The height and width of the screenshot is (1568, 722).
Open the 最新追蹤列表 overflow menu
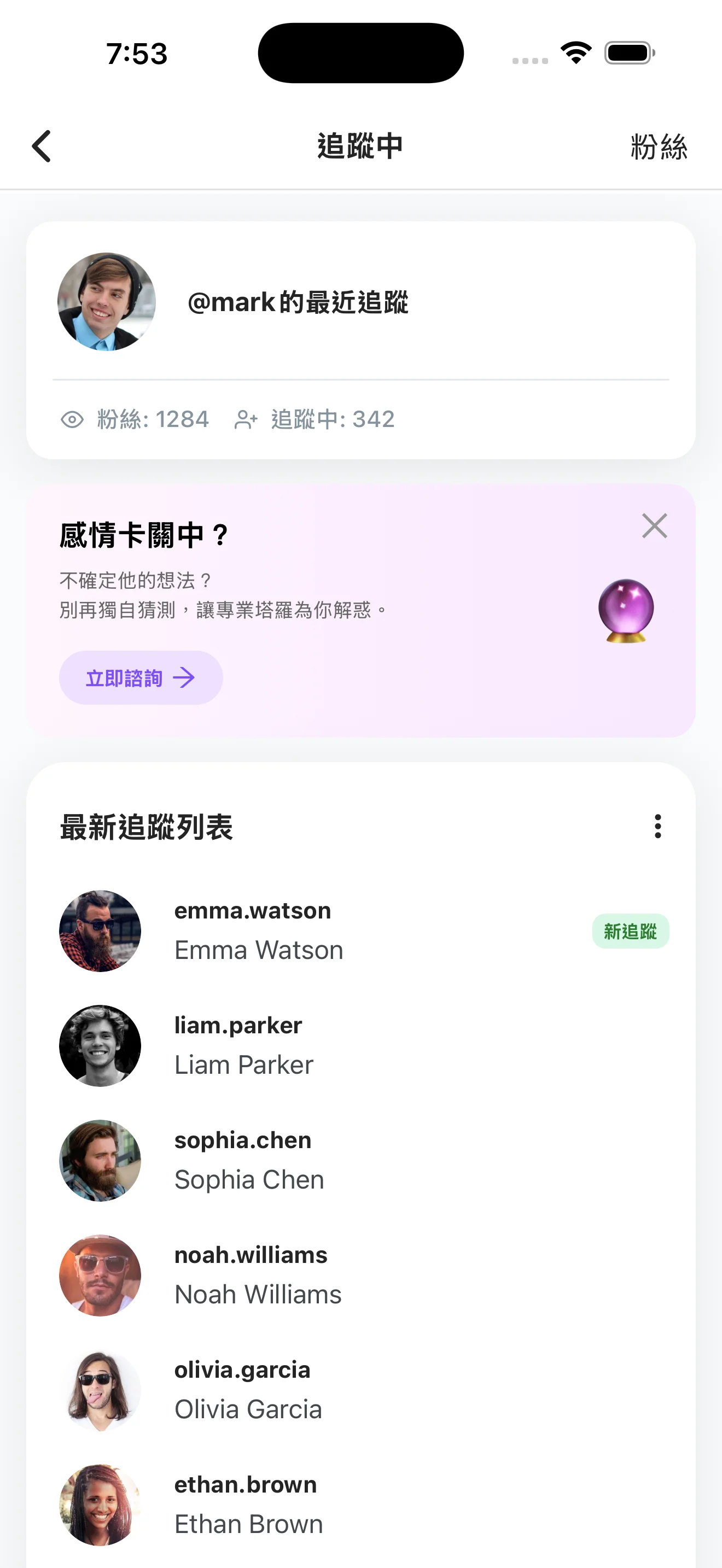coord(657,827)
